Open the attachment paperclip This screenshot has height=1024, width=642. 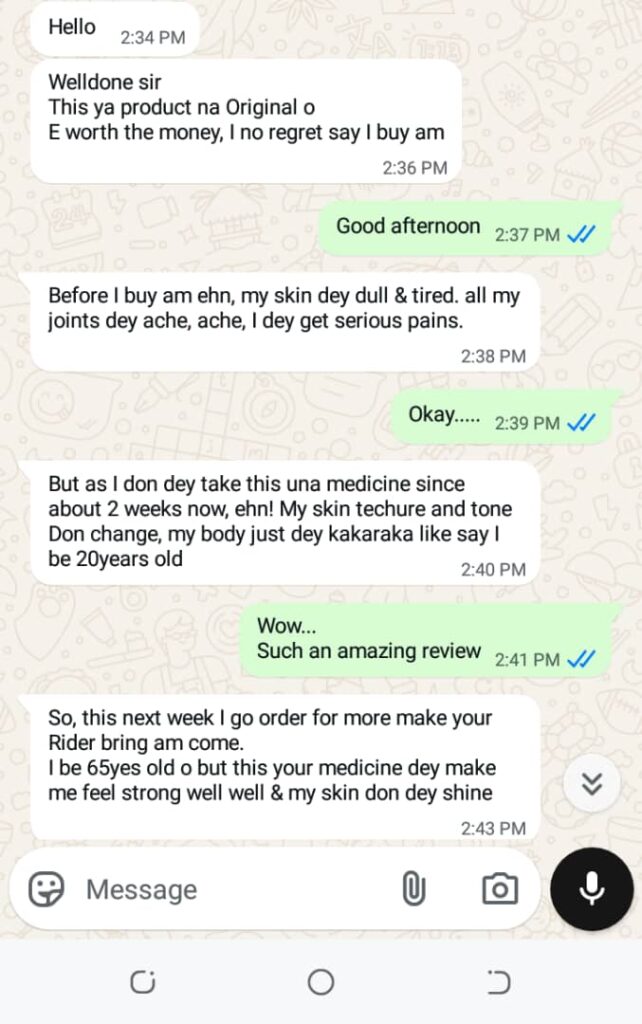[x=413, y=889]
